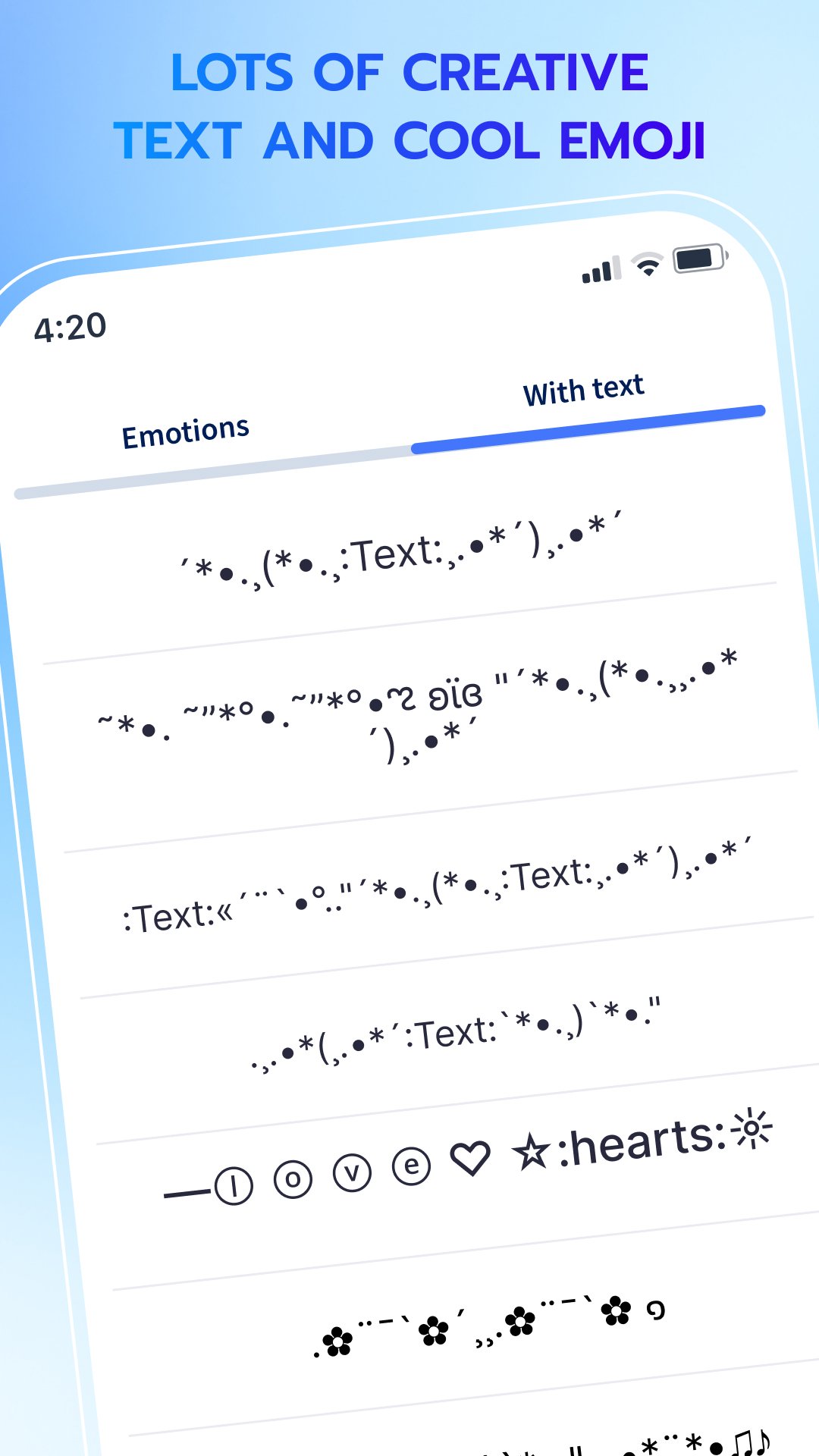Choose the template with ':Text:' between parentheses
Screen dimensions: 819x1456
tap(470, 1031)
